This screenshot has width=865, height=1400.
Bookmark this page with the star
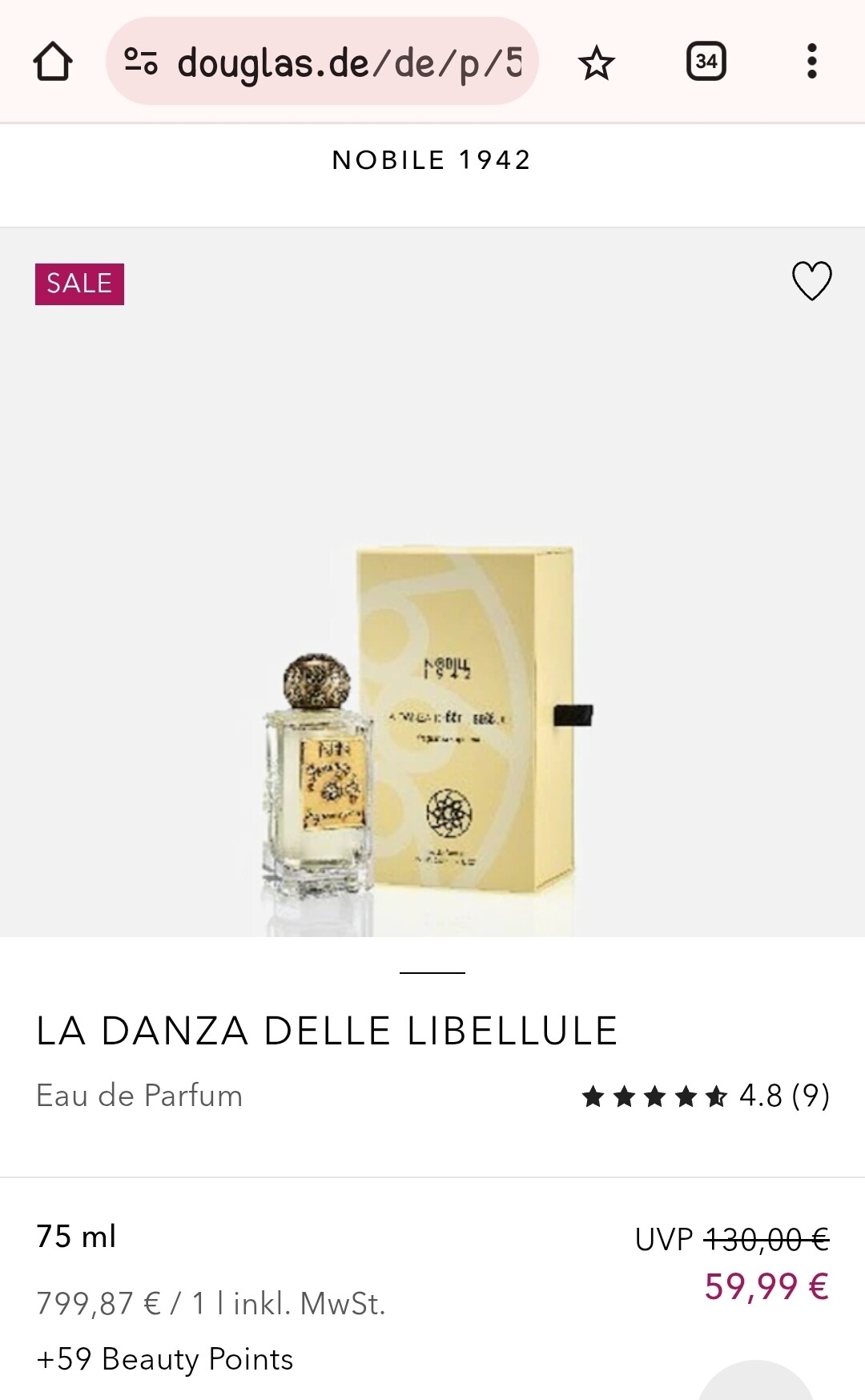click(x=596, y=62)
